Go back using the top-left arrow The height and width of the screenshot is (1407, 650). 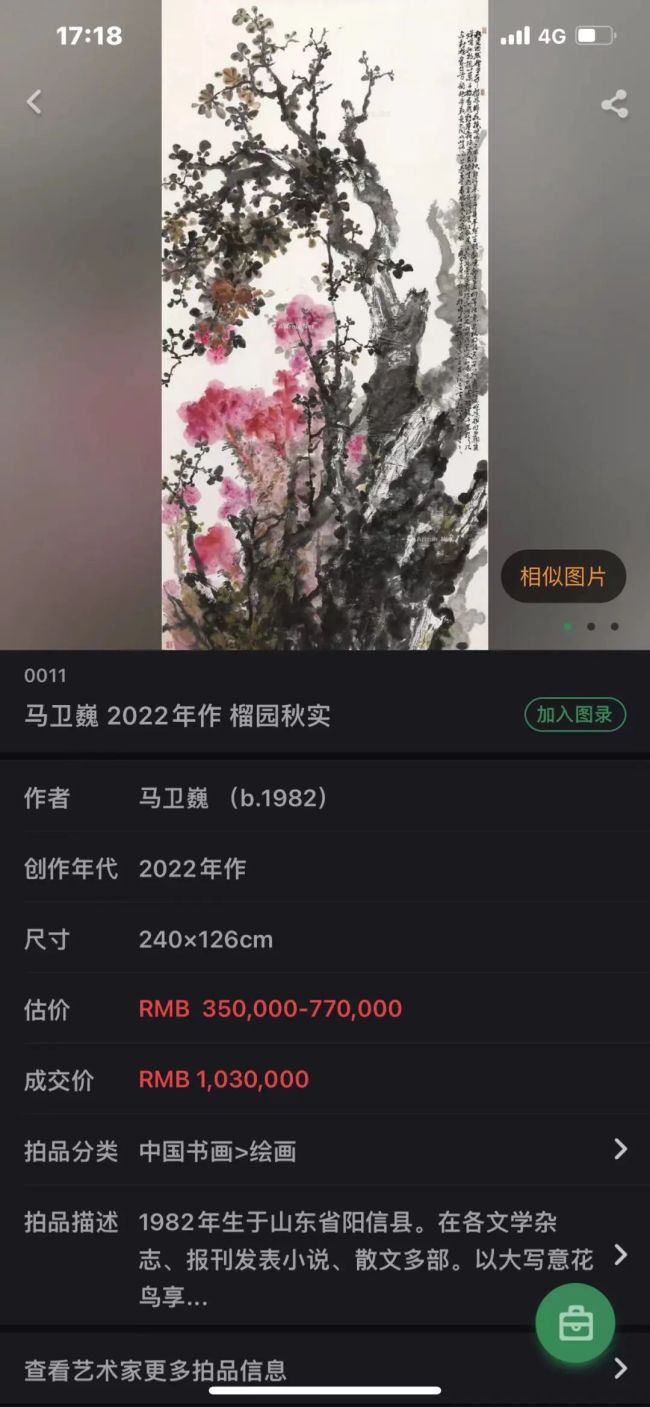(x=35, y=102)
